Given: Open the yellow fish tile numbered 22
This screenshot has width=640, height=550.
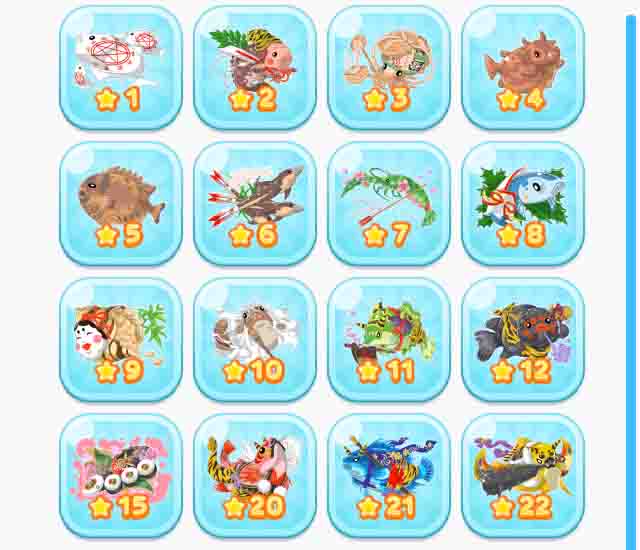Looking at the screenshot, I should click(x=522, y=475).
